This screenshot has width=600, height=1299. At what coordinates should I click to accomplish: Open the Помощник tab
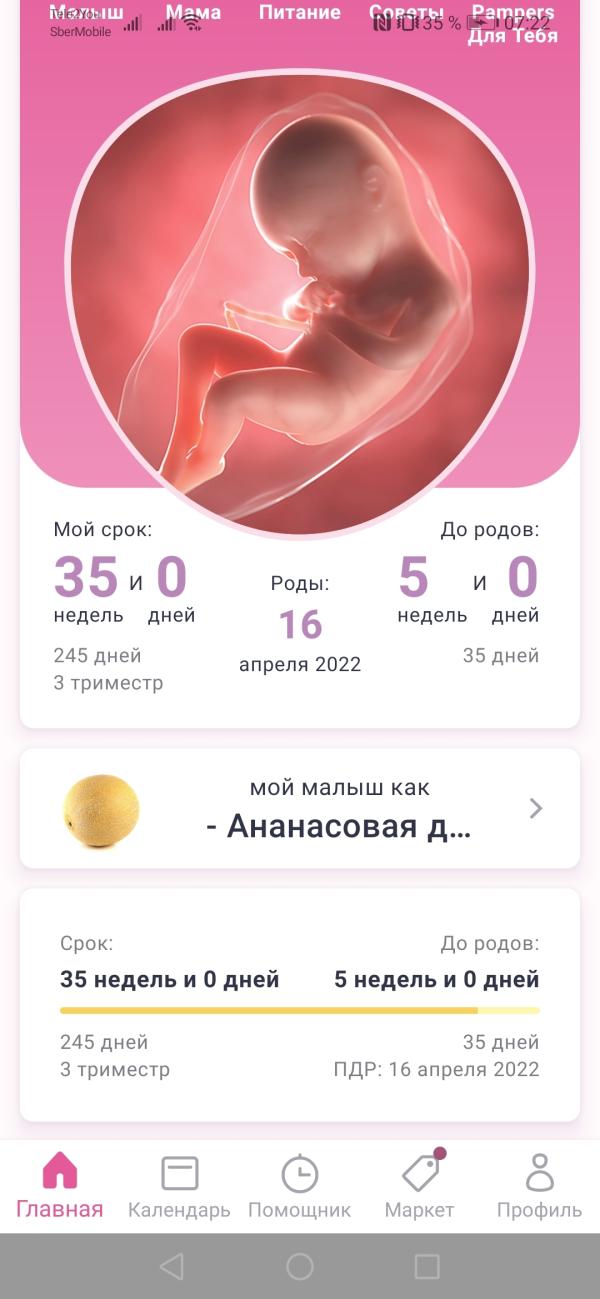(300, 1186)
